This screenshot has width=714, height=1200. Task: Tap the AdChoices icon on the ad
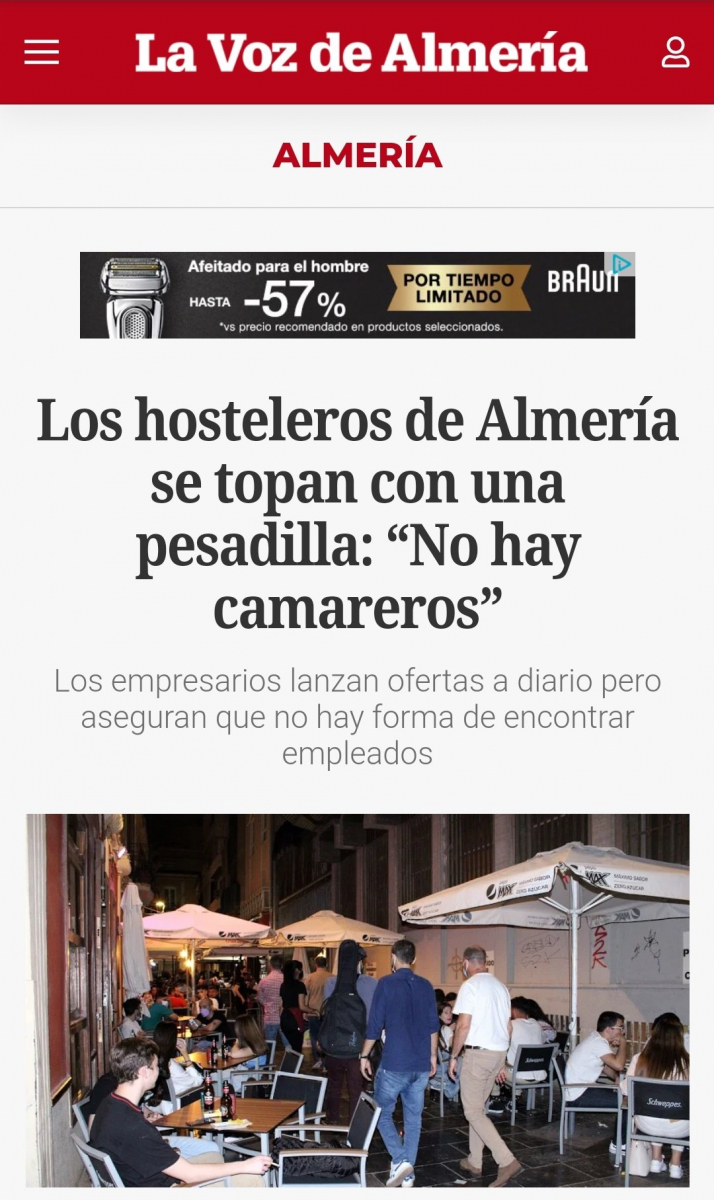click(623, 263)
